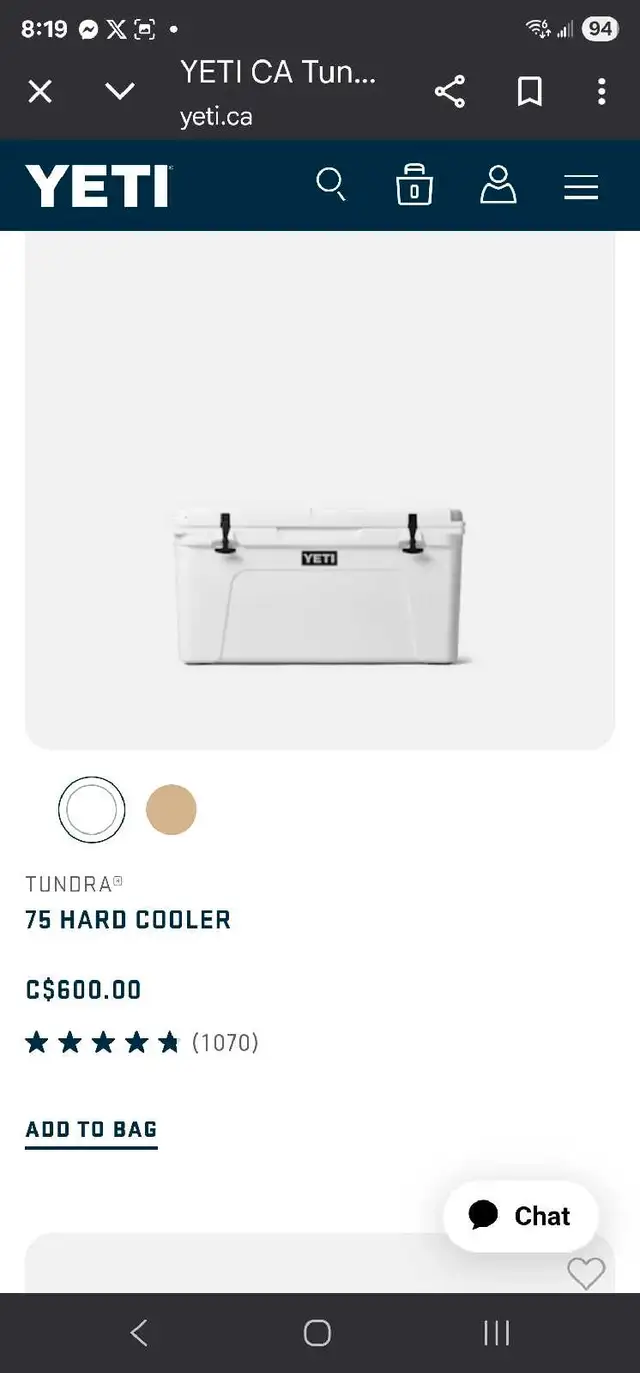Screen dimensions: 640x1373
Task: Select the white colour swatch
Action: [x=92, y=810]
